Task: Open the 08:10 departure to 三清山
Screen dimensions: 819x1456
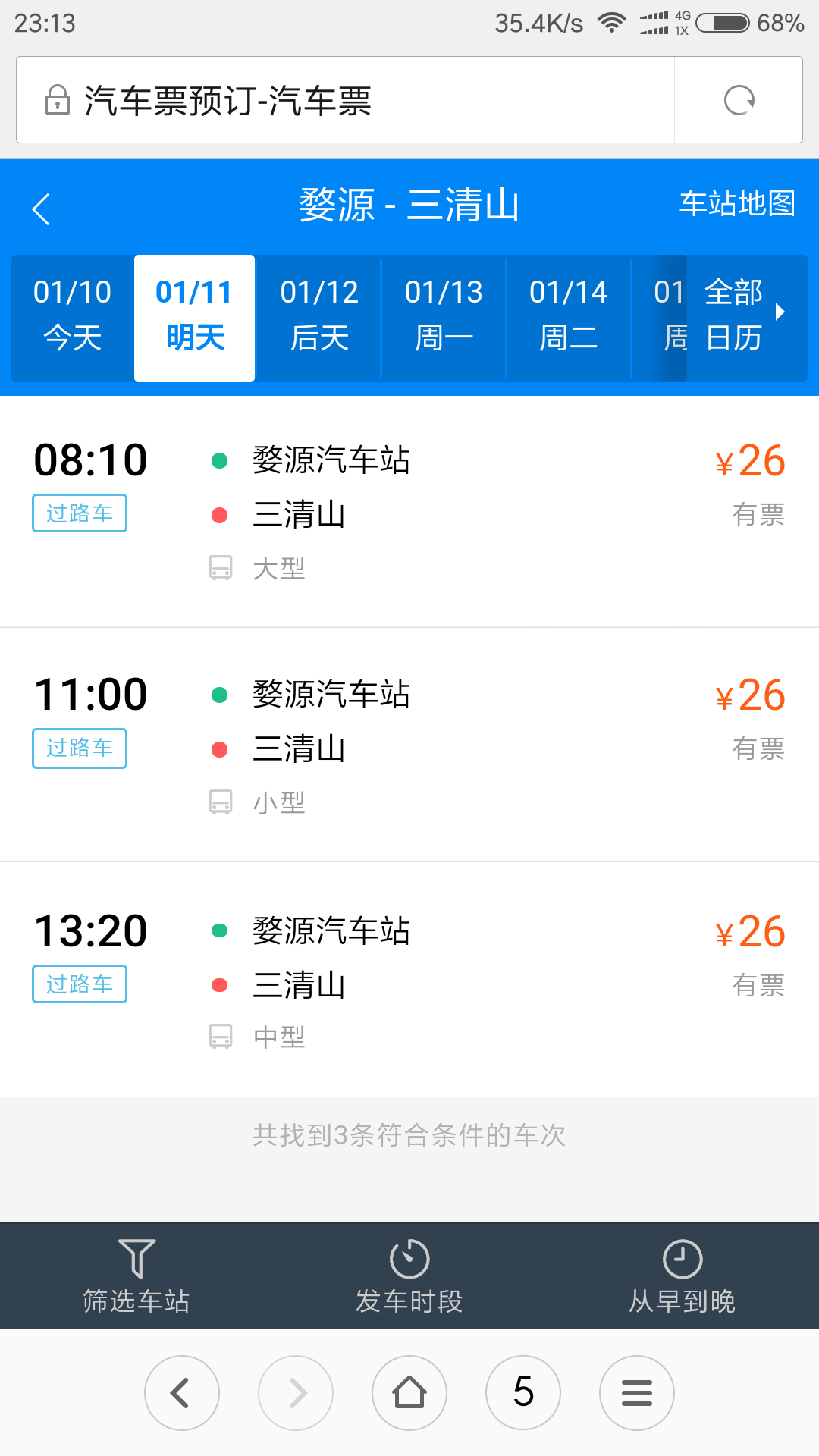Action: 409,512
